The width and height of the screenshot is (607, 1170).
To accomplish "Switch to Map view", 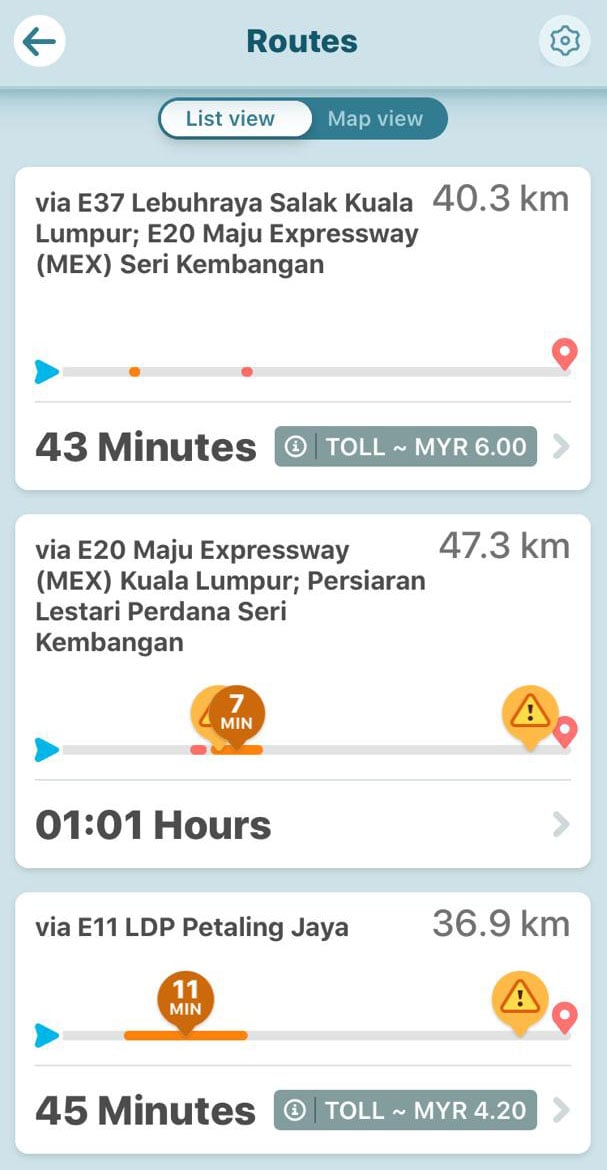I will [x=375, y=119].
